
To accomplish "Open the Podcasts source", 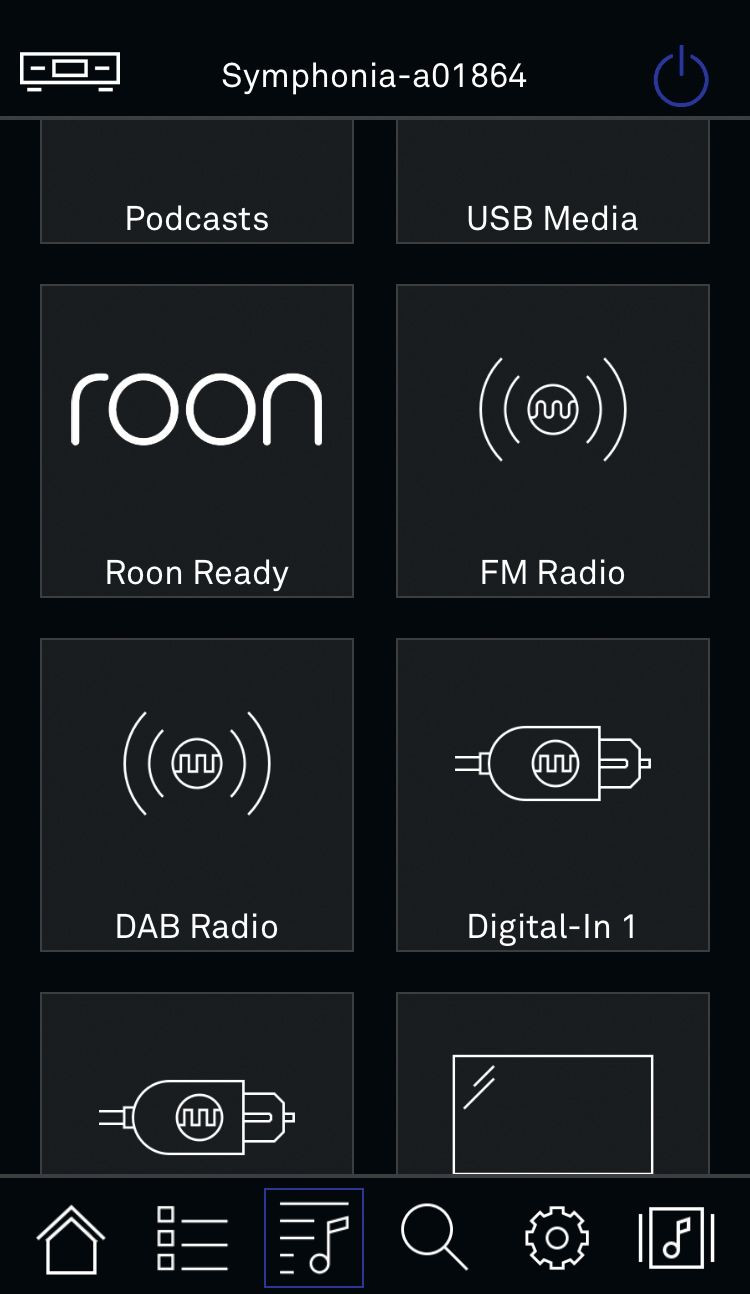I will pyautogui.click(x=197, y=183).
